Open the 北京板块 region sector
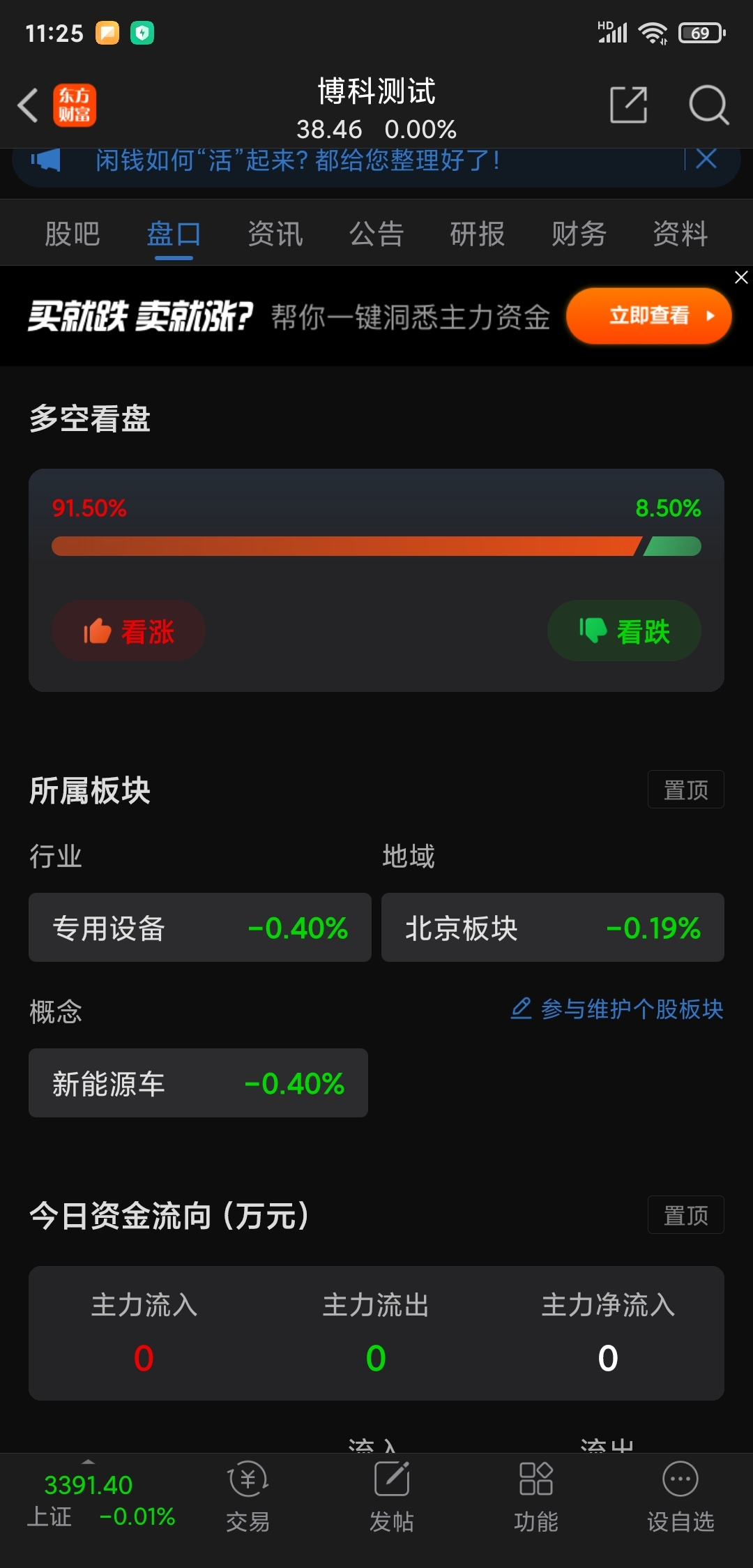 [552, 928]
